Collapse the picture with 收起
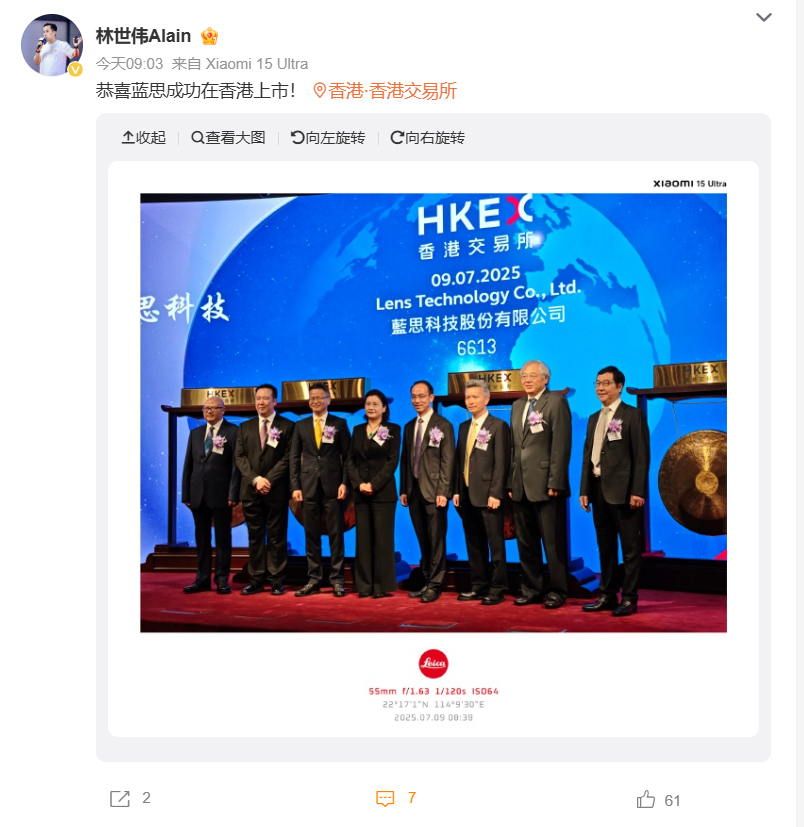 coord(143,138)
